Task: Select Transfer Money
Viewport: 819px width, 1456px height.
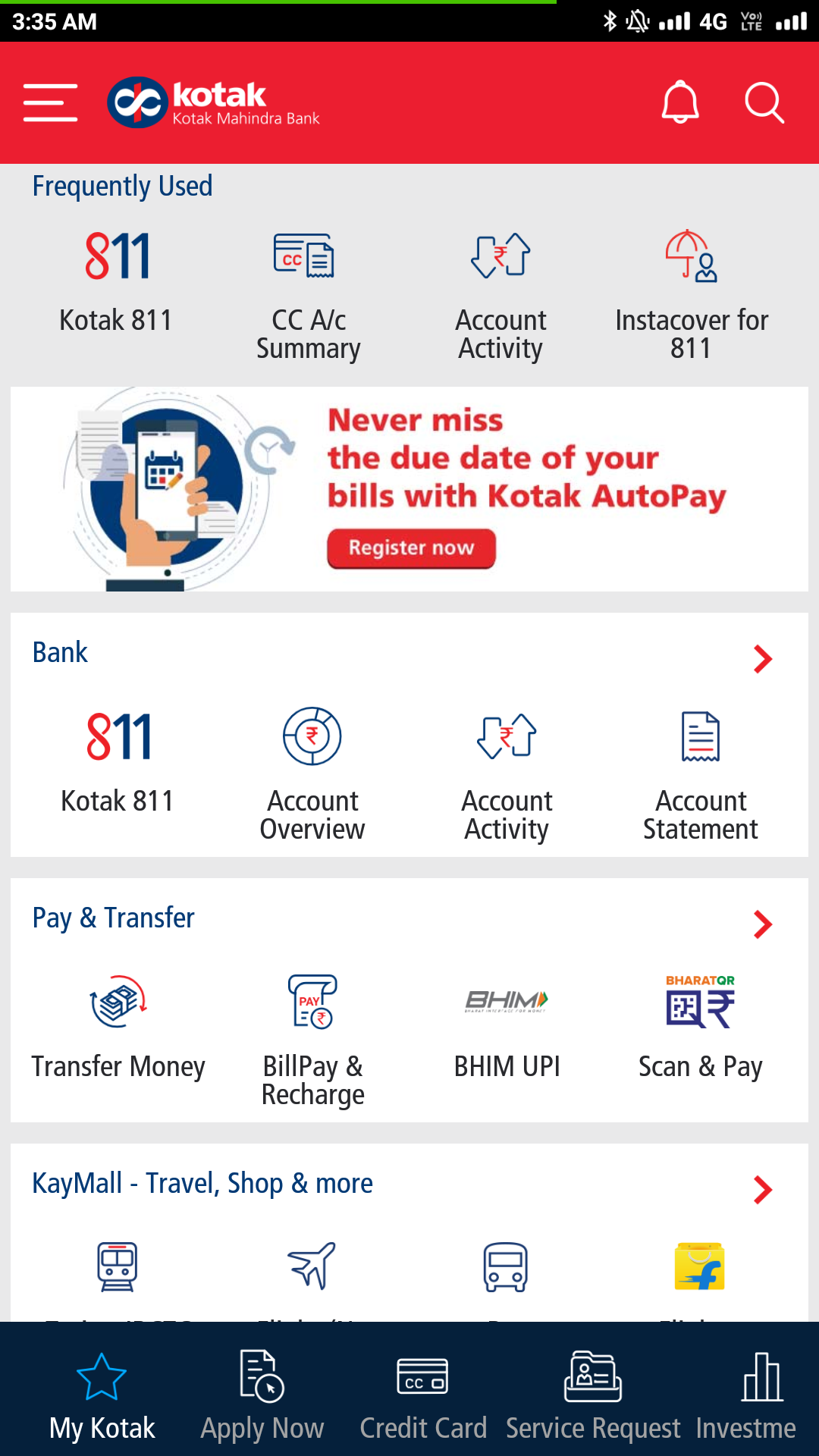Action: pos(118,1028)
